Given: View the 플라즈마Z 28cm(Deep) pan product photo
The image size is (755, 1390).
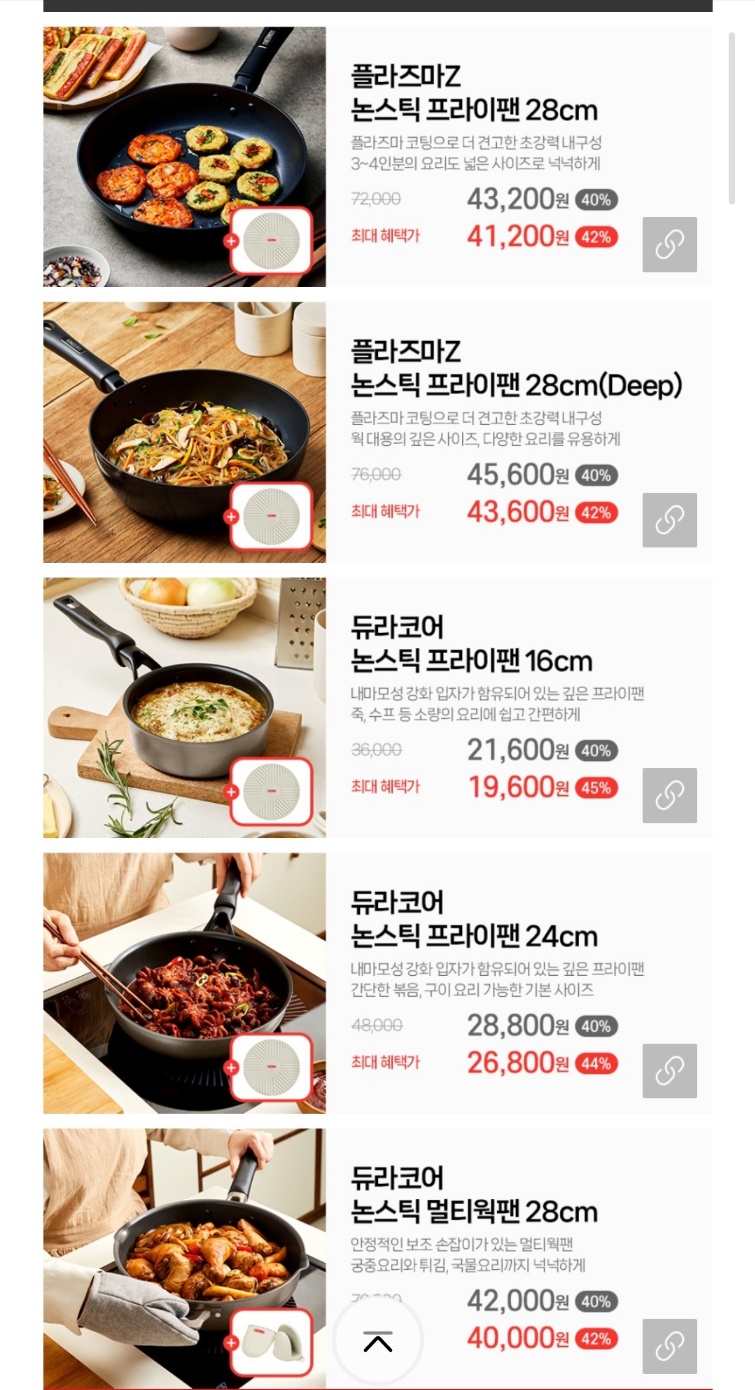Looking at the screenshot, I should (184, 432).
